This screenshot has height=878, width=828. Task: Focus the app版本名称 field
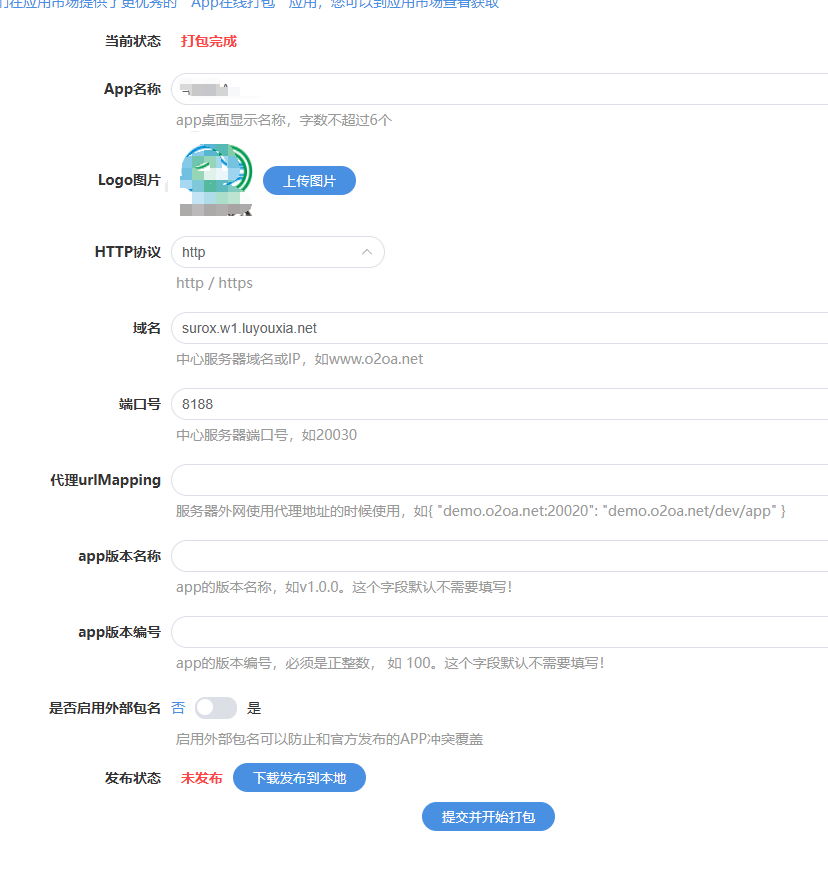500,556
